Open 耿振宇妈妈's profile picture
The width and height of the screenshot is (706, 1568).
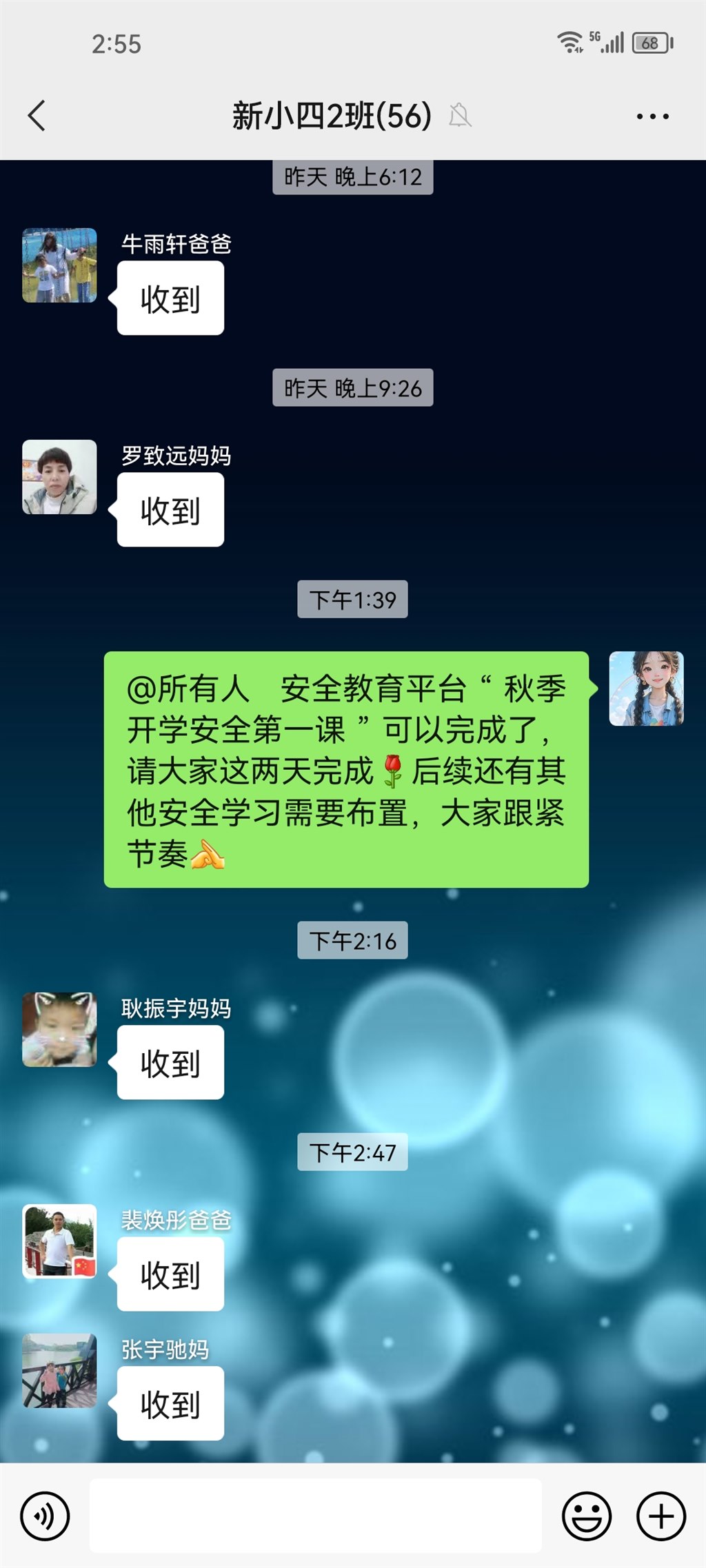[x=59, y=1030]
